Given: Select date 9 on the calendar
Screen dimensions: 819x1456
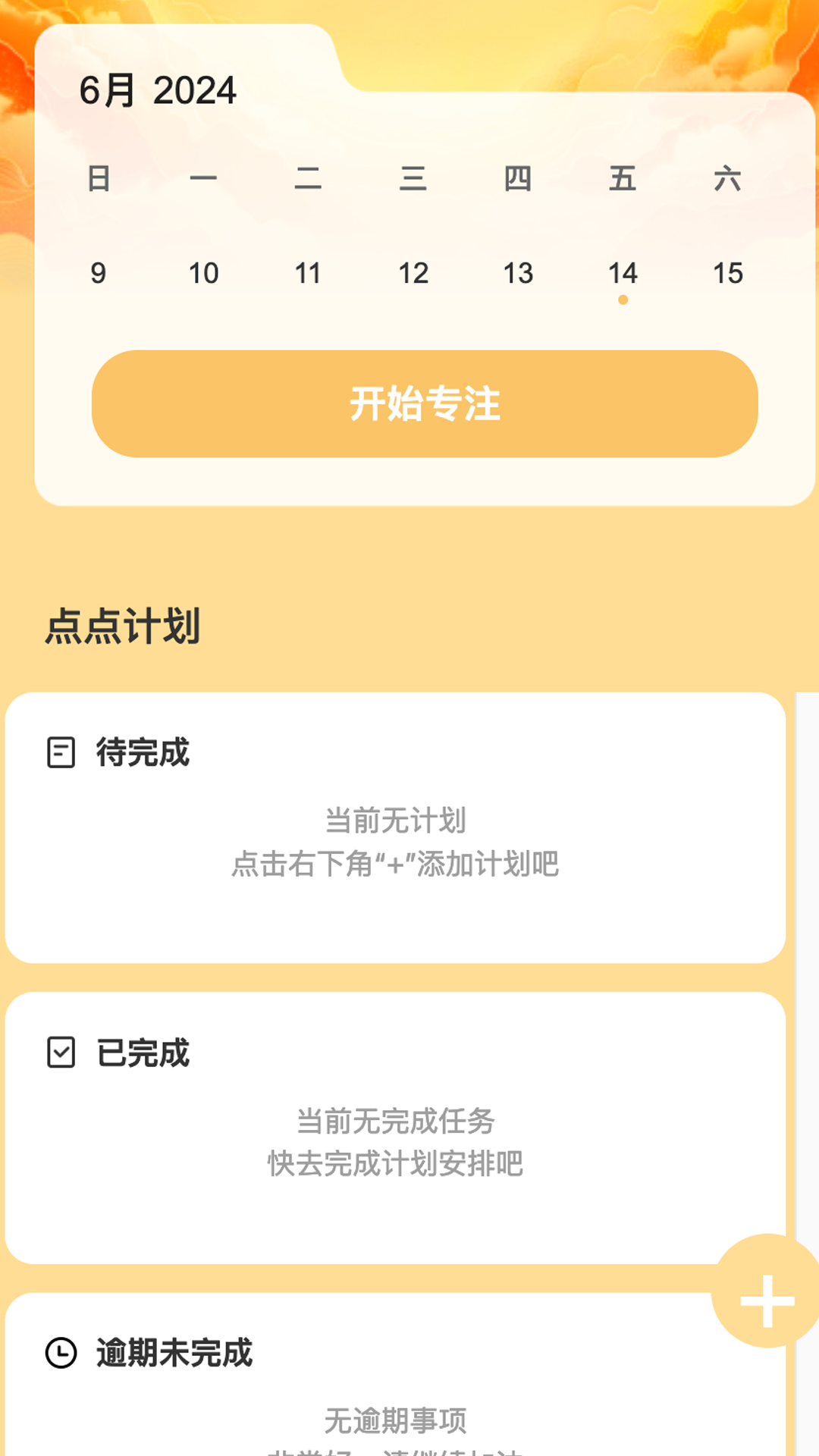Looking at the screenshot, I should (97, 273).
